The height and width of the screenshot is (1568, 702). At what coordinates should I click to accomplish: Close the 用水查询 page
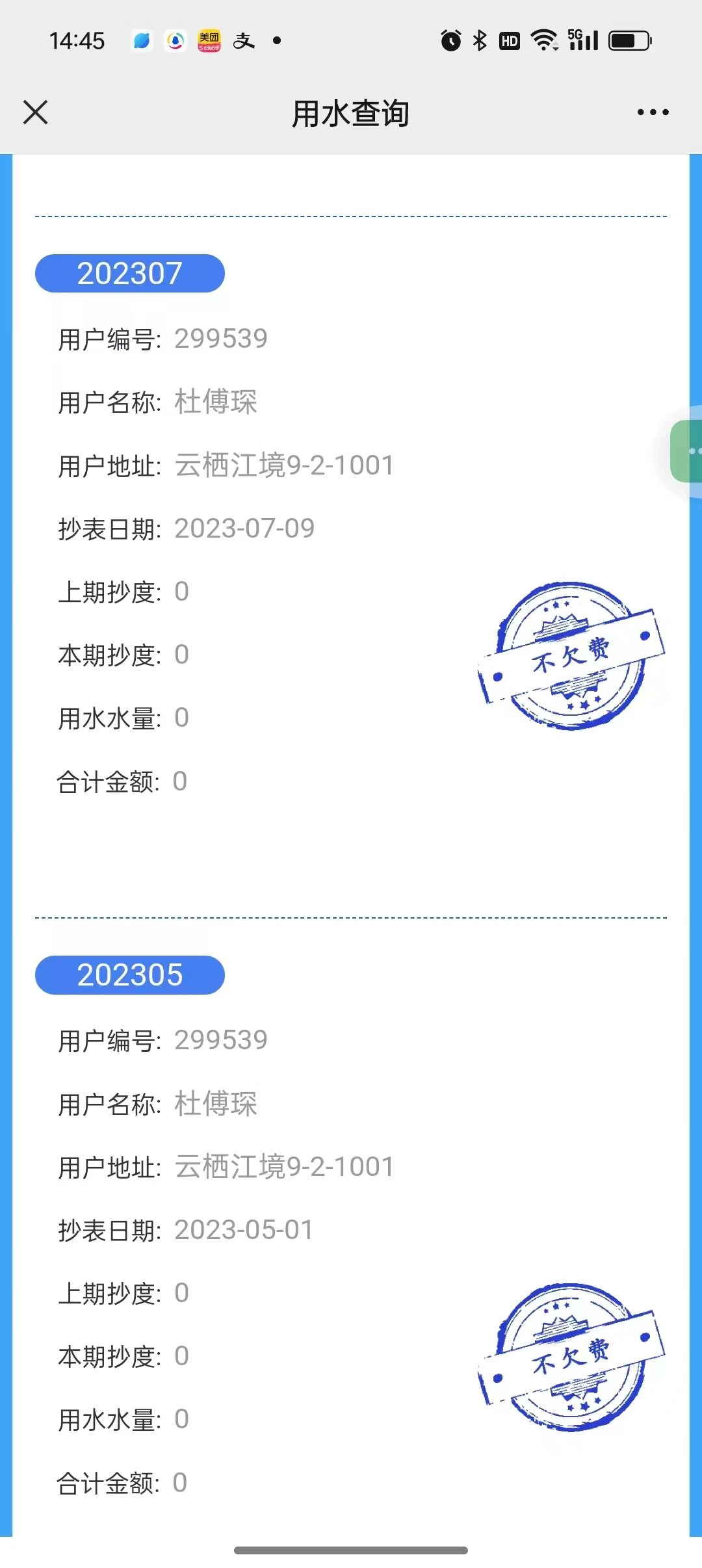pos(36,112)
